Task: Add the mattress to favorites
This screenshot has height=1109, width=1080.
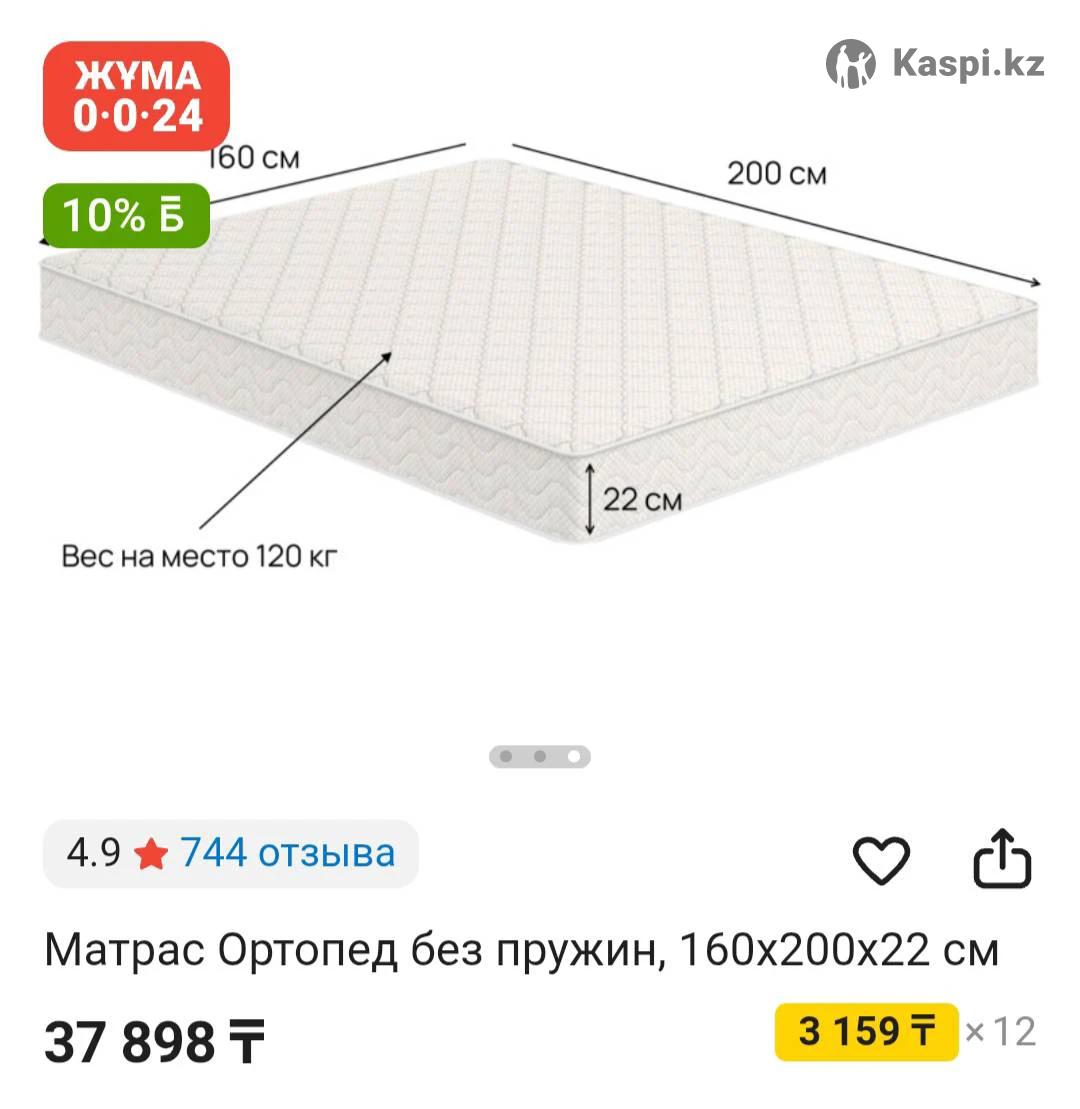Action: point(880,860)
